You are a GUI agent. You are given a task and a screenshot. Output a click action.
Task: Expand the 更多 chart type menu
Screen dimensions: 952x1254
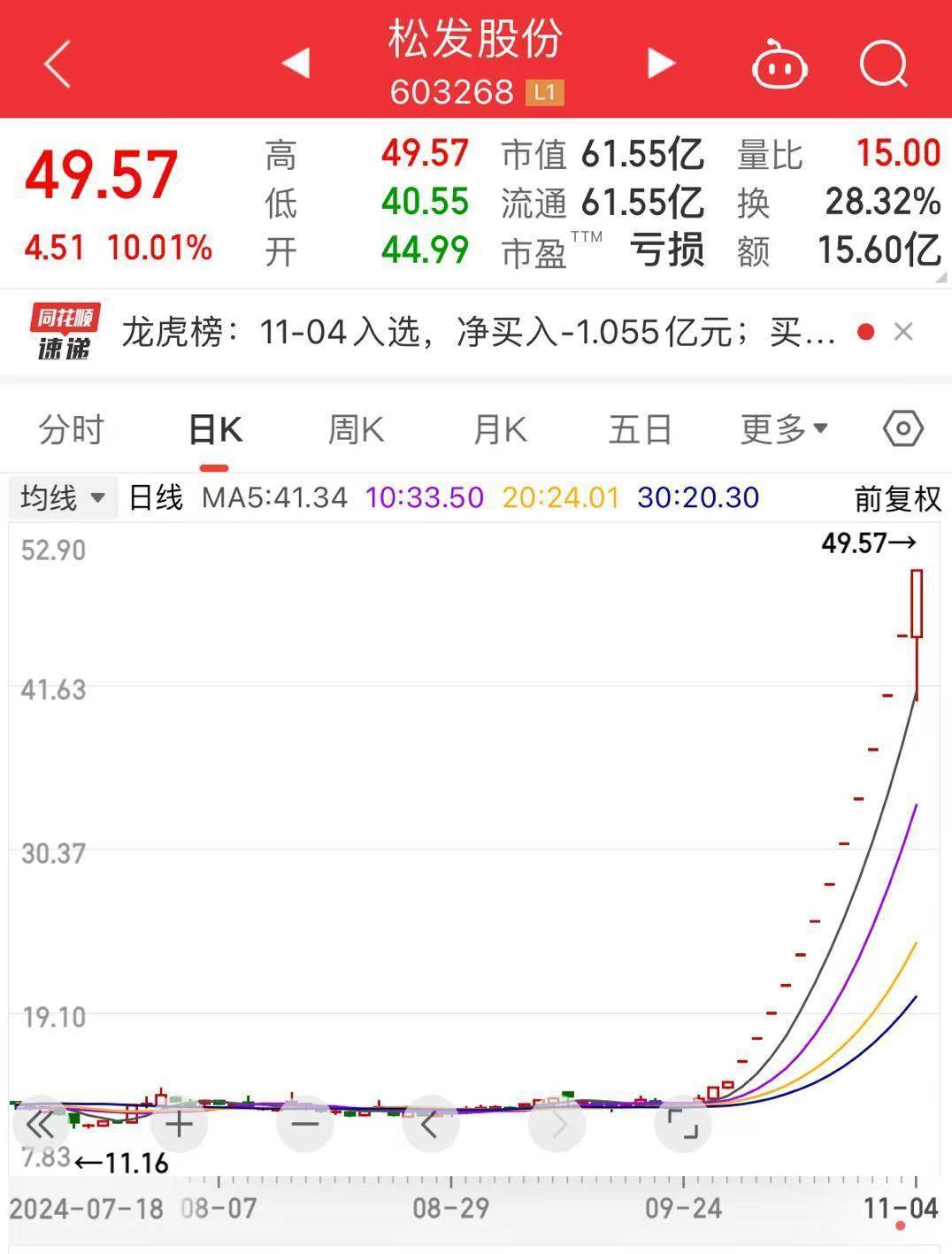point(781,428)
